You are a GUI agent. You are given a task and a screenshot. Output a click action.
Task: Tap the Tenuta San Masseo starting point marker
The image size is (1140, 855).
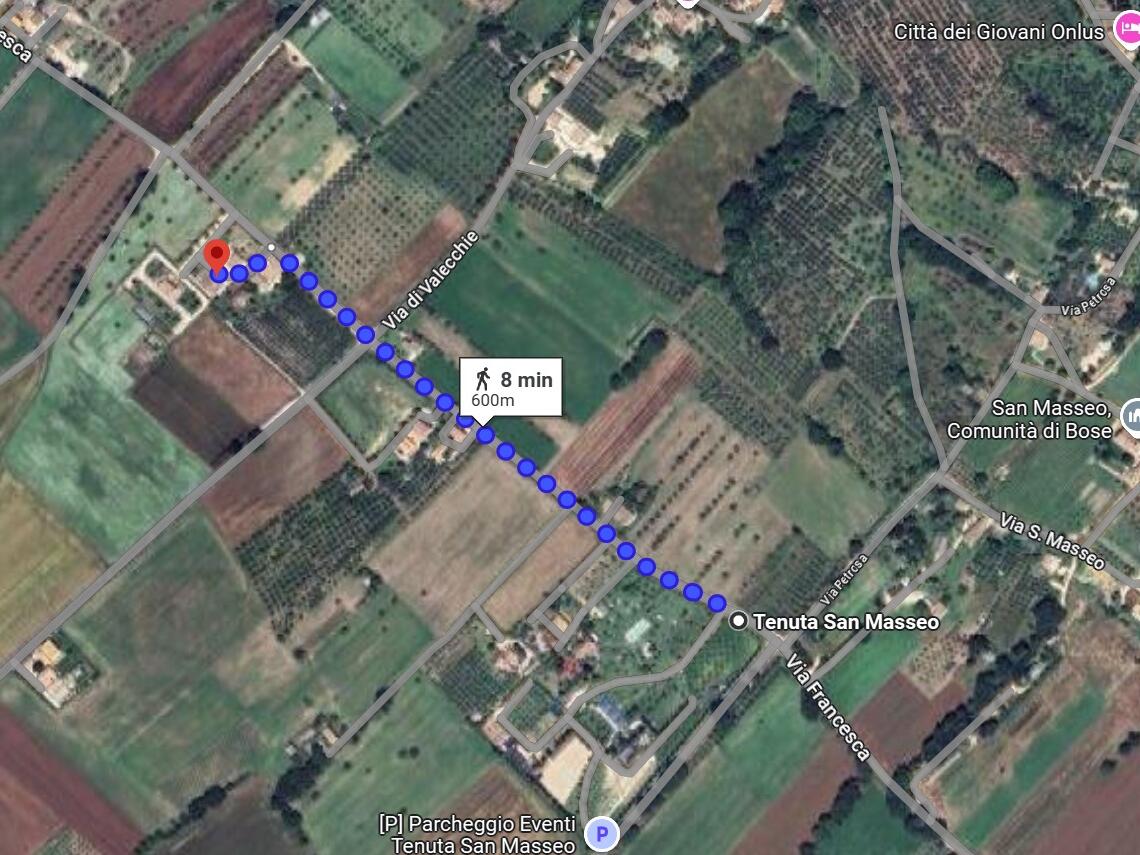coord(738,621)
